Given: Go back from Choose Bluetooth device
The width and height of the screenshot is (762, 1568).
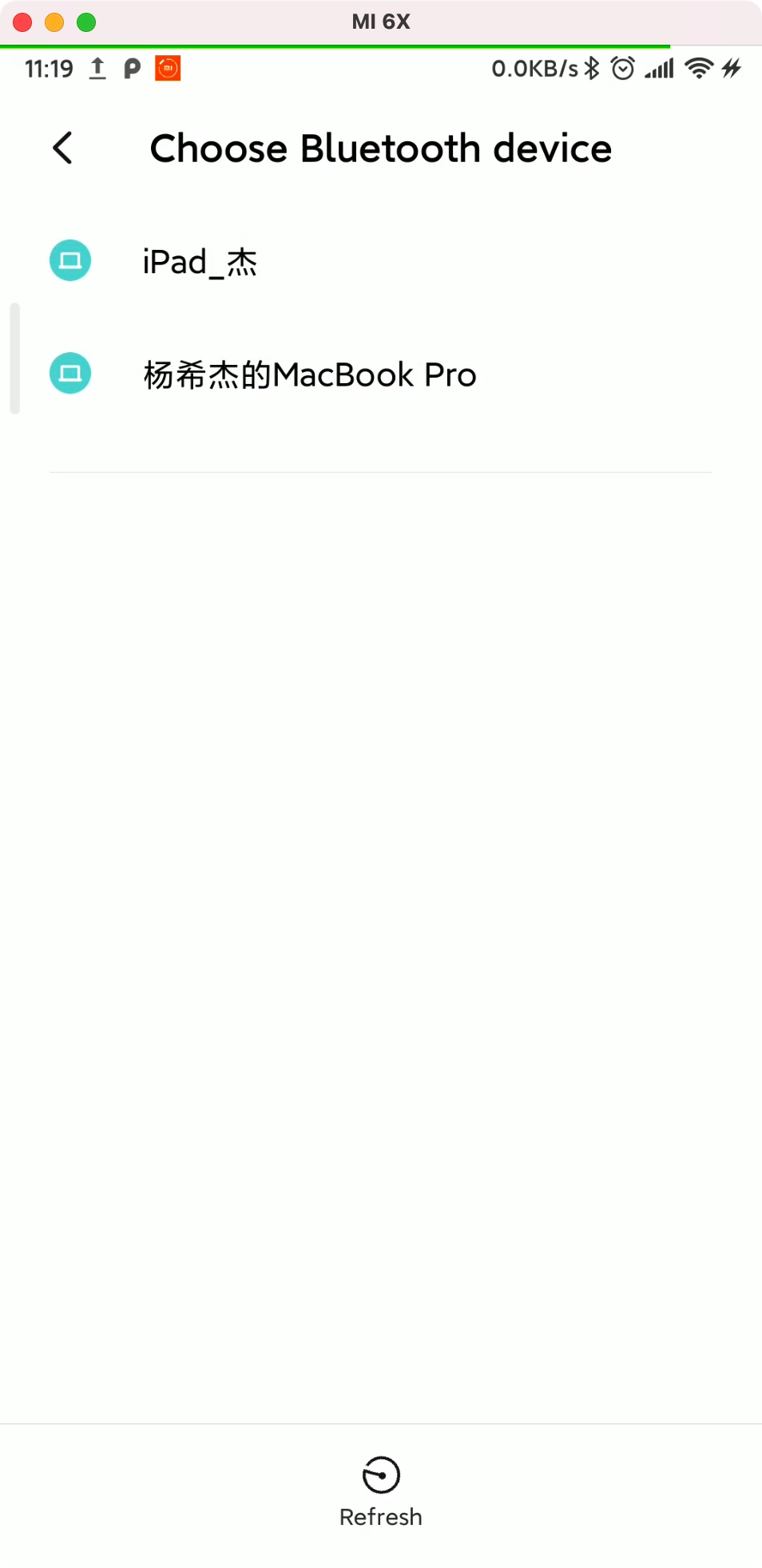Looking at the screenshot, I should pyautogui.click(x=62, y=148).
